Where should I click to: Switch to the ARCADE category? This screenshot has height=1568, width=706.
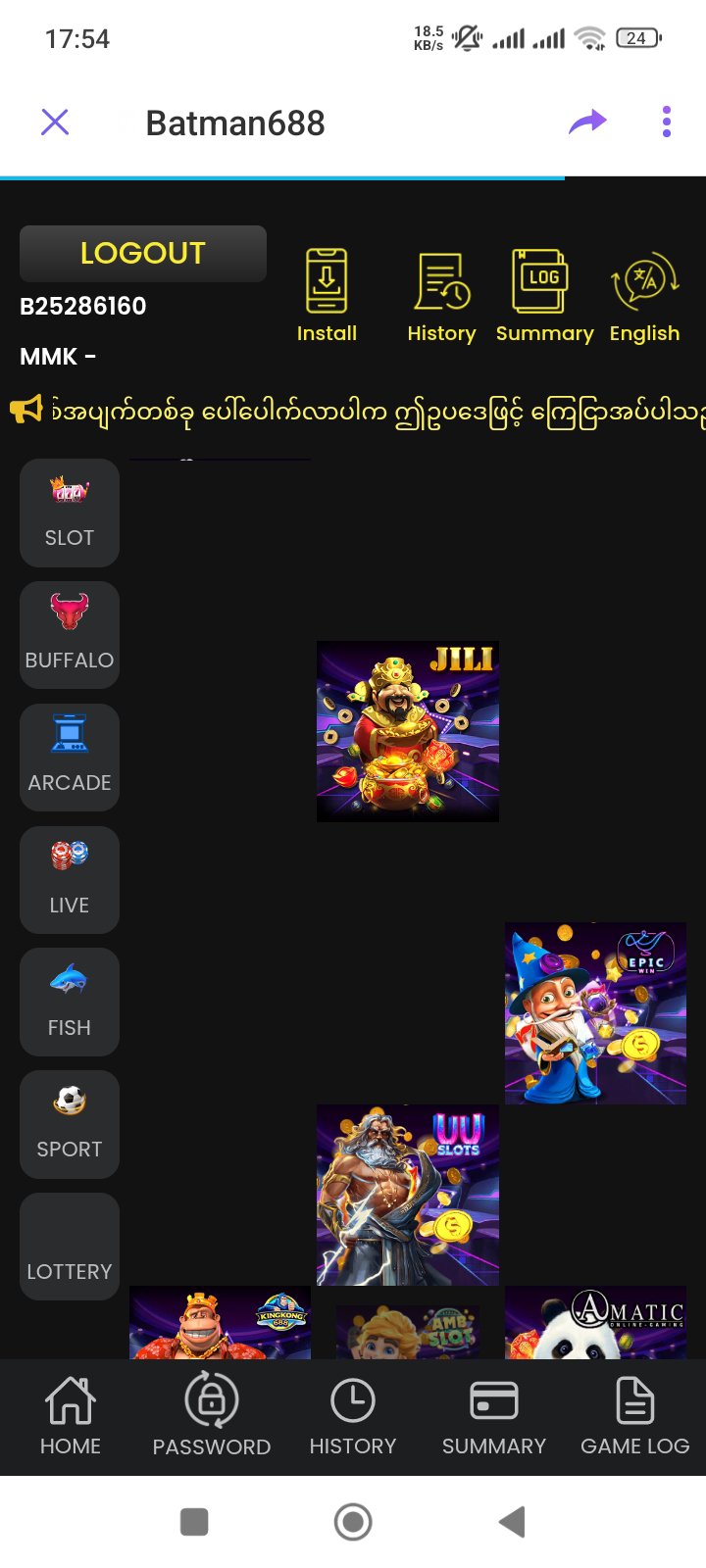(x=70, y=758)
